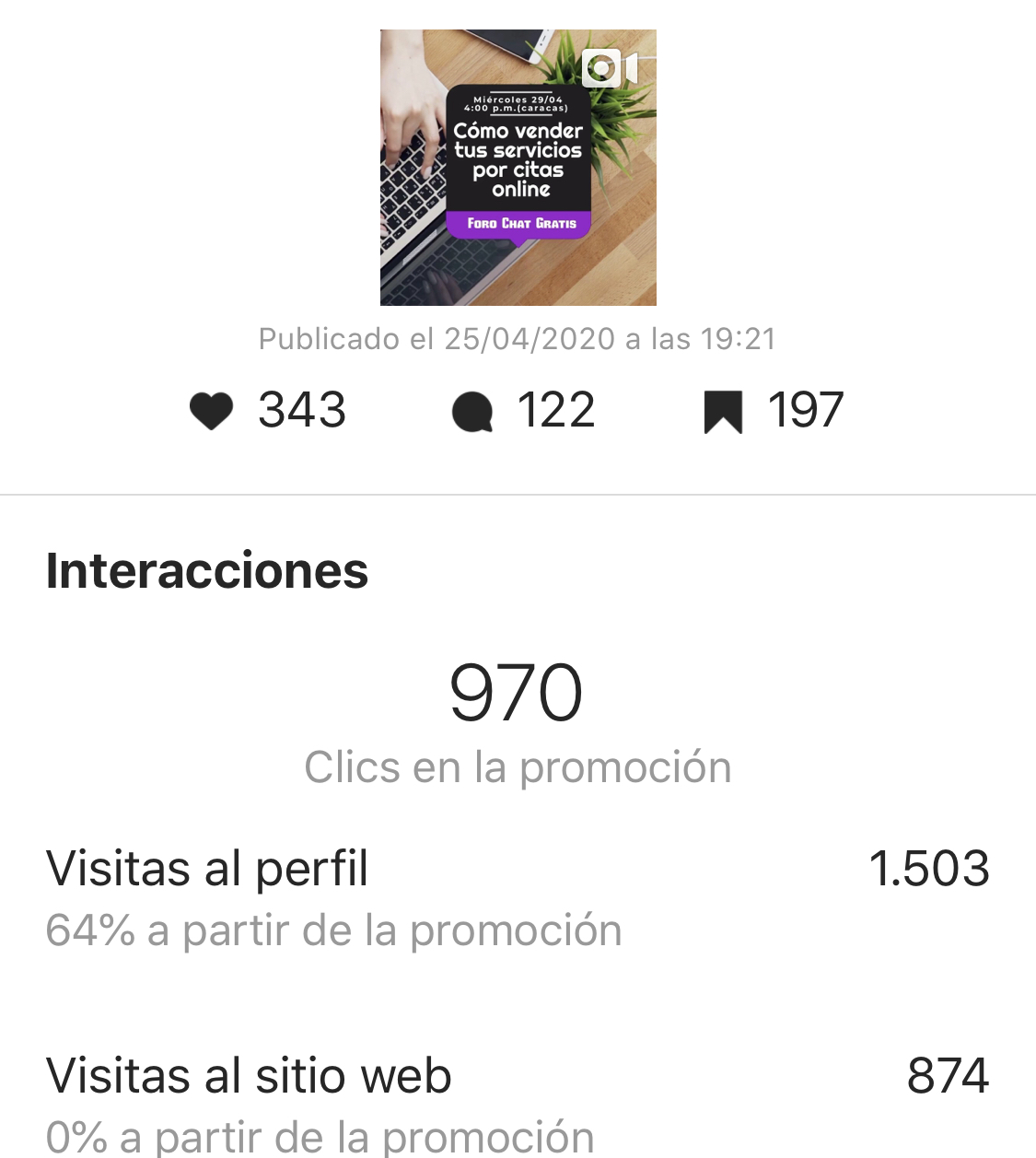The width and height of the screenshot is (1036, 1158).
Task: Open the post thumbnail preview
Action: (518, 167)
